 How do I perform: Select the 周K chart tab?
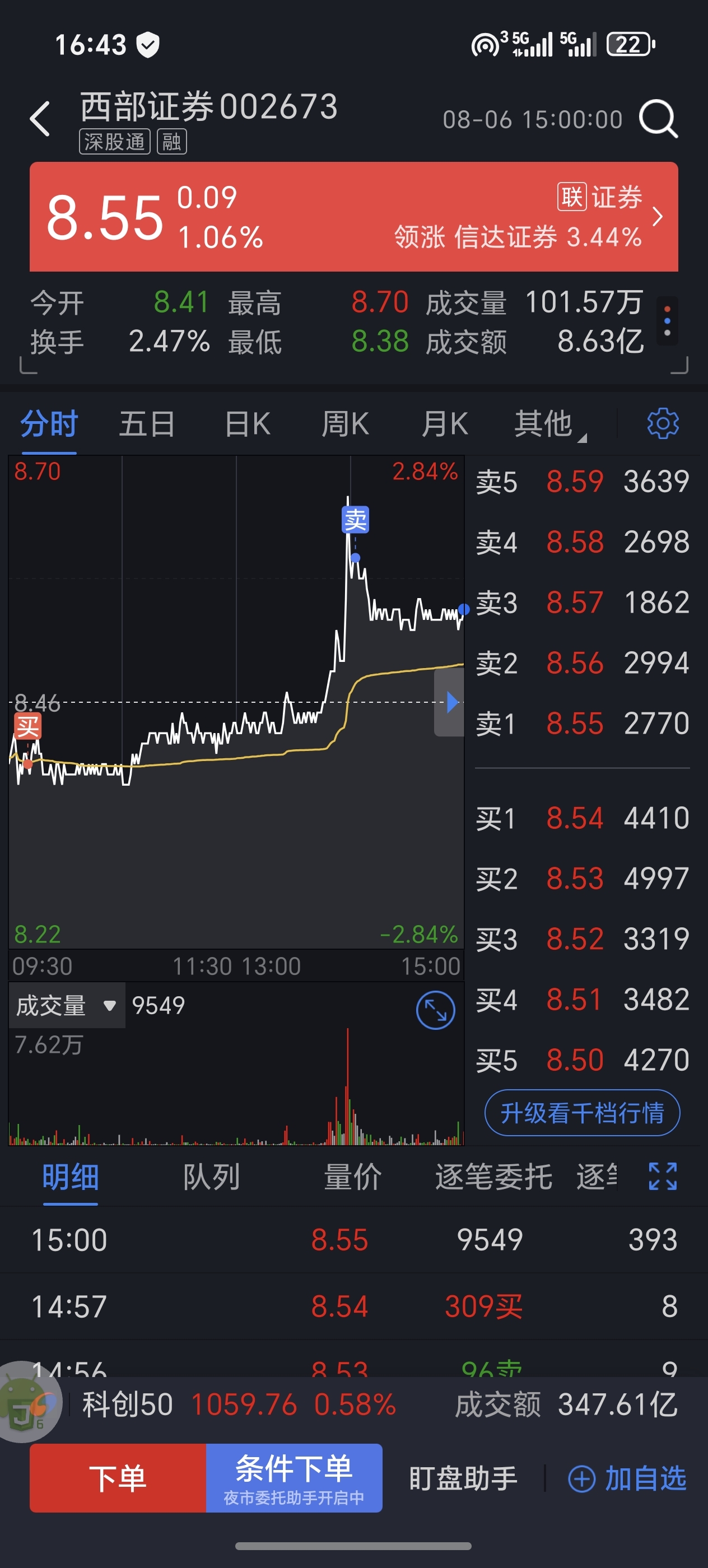pyautogui.click(x=345, y=424)
